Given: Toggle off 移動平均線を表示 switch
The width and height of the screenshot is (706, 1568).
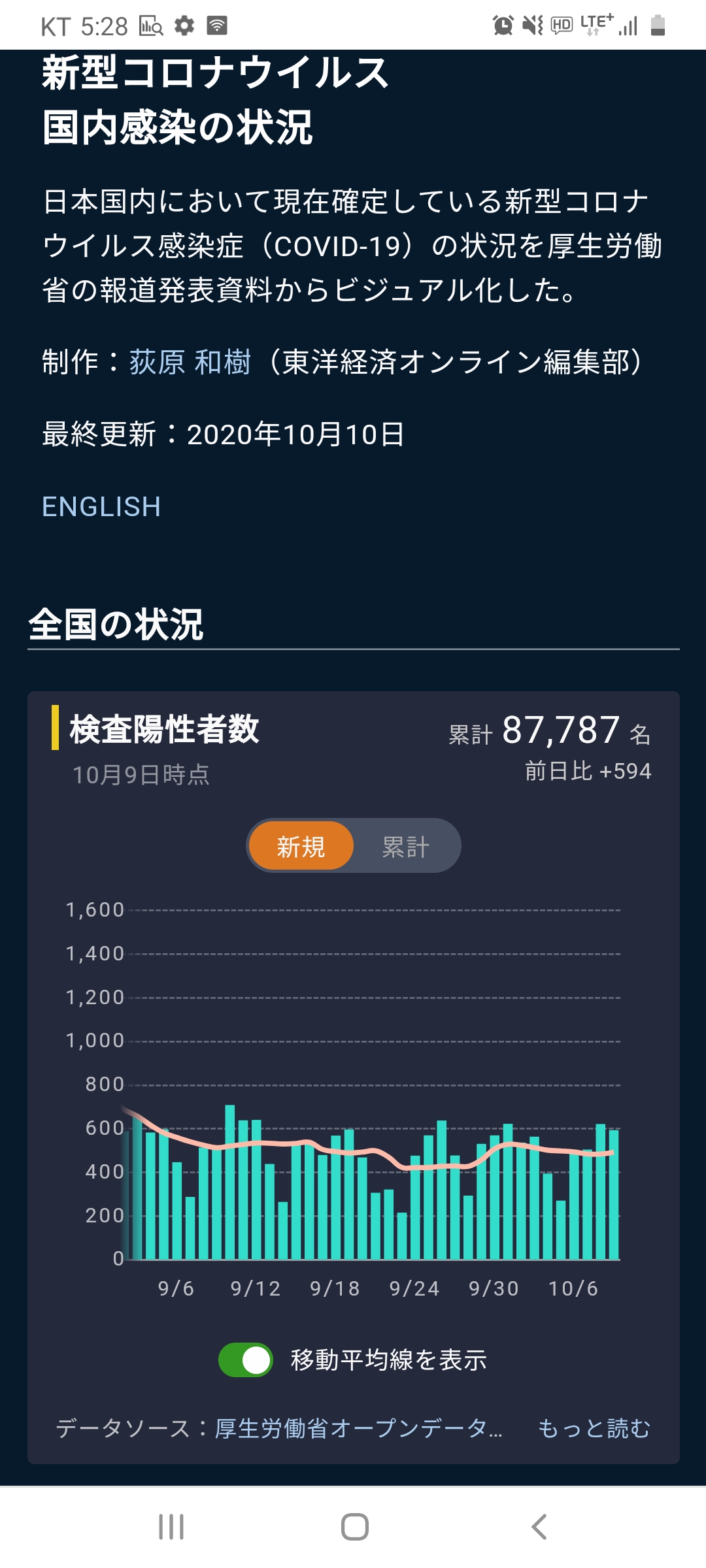Looking at the screenshot, I should (246, 1360).
